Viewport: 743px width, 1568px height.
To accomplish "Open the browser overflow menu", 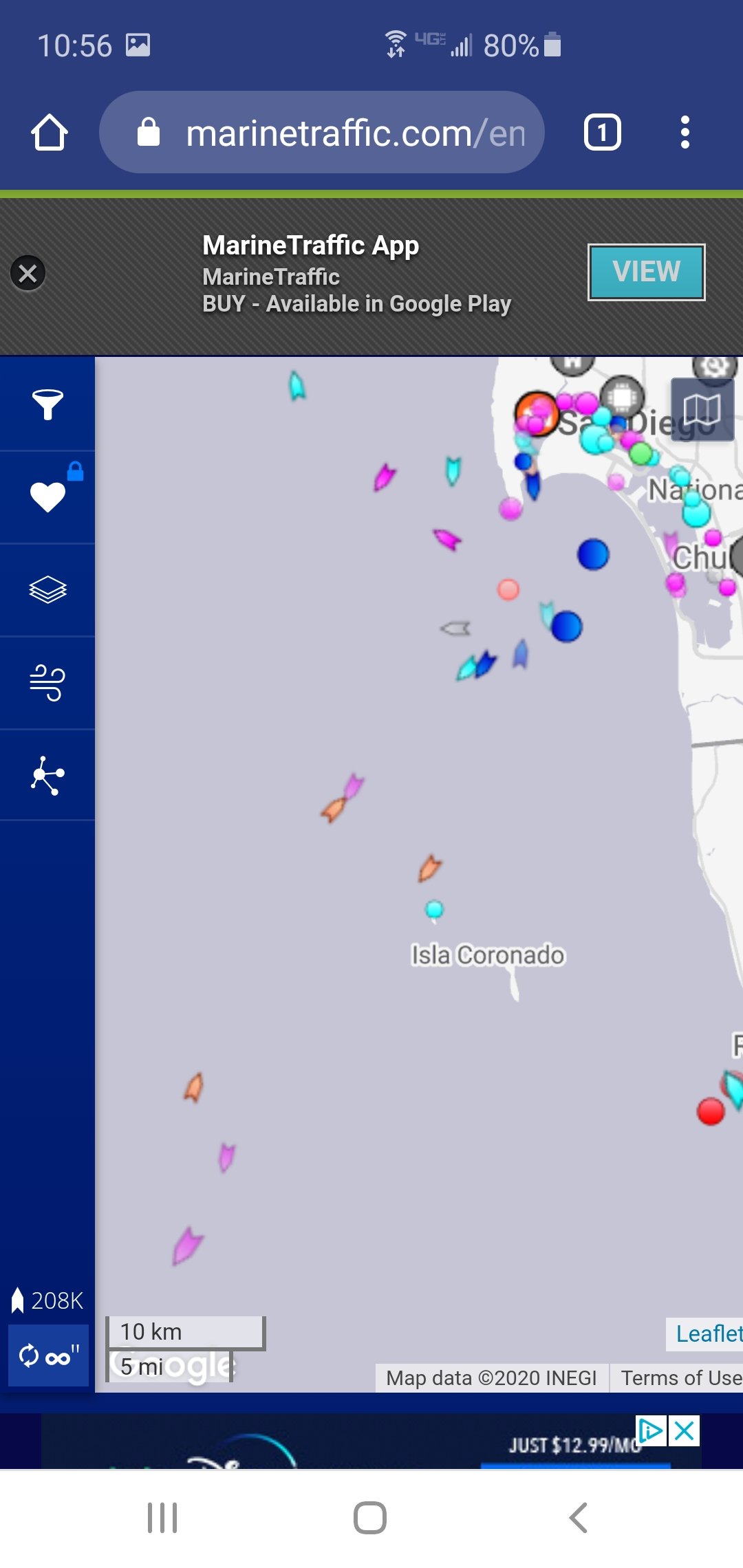I will coord(685,132).
